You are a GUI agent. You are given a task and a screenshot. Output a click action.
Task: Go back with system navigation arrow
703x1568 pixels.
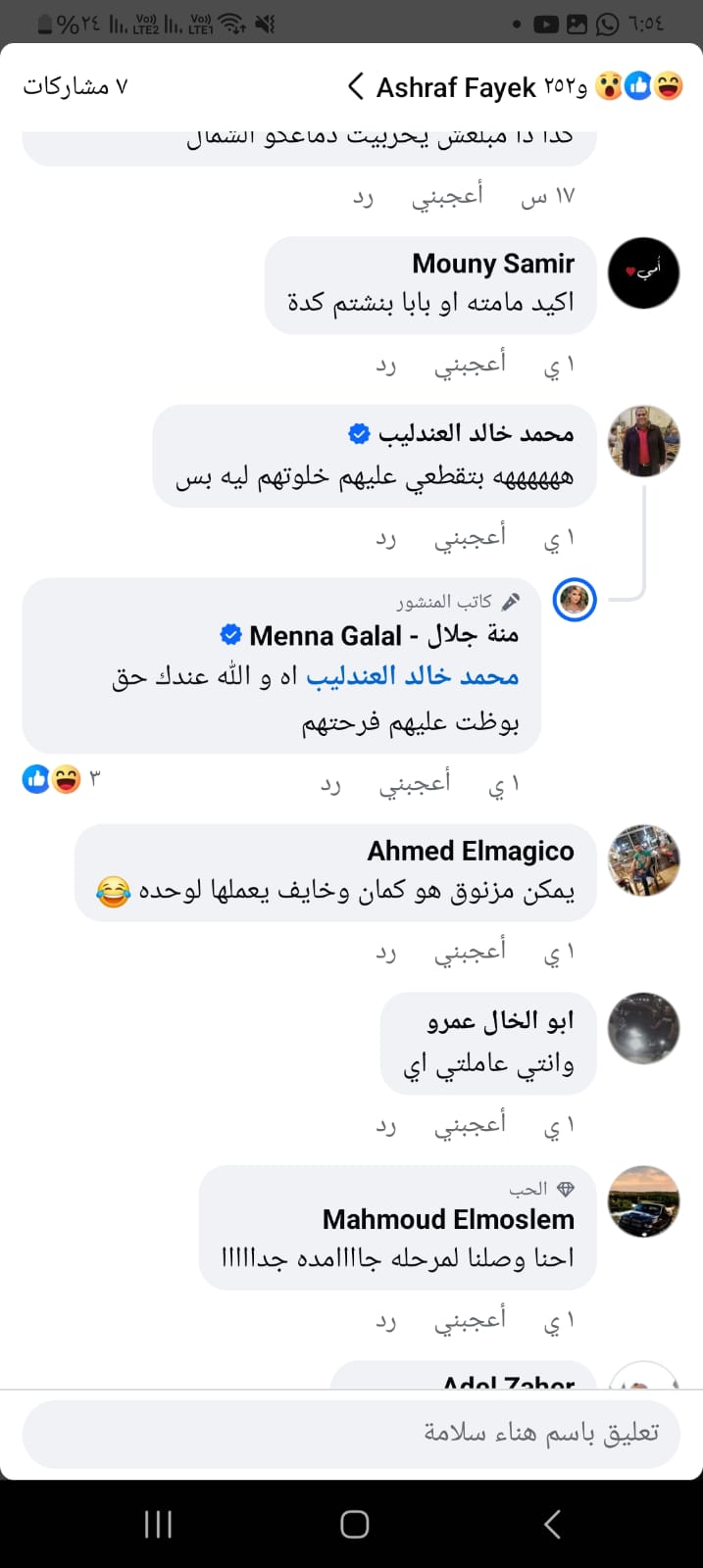pyautogui.click(x=552, y=1523)
